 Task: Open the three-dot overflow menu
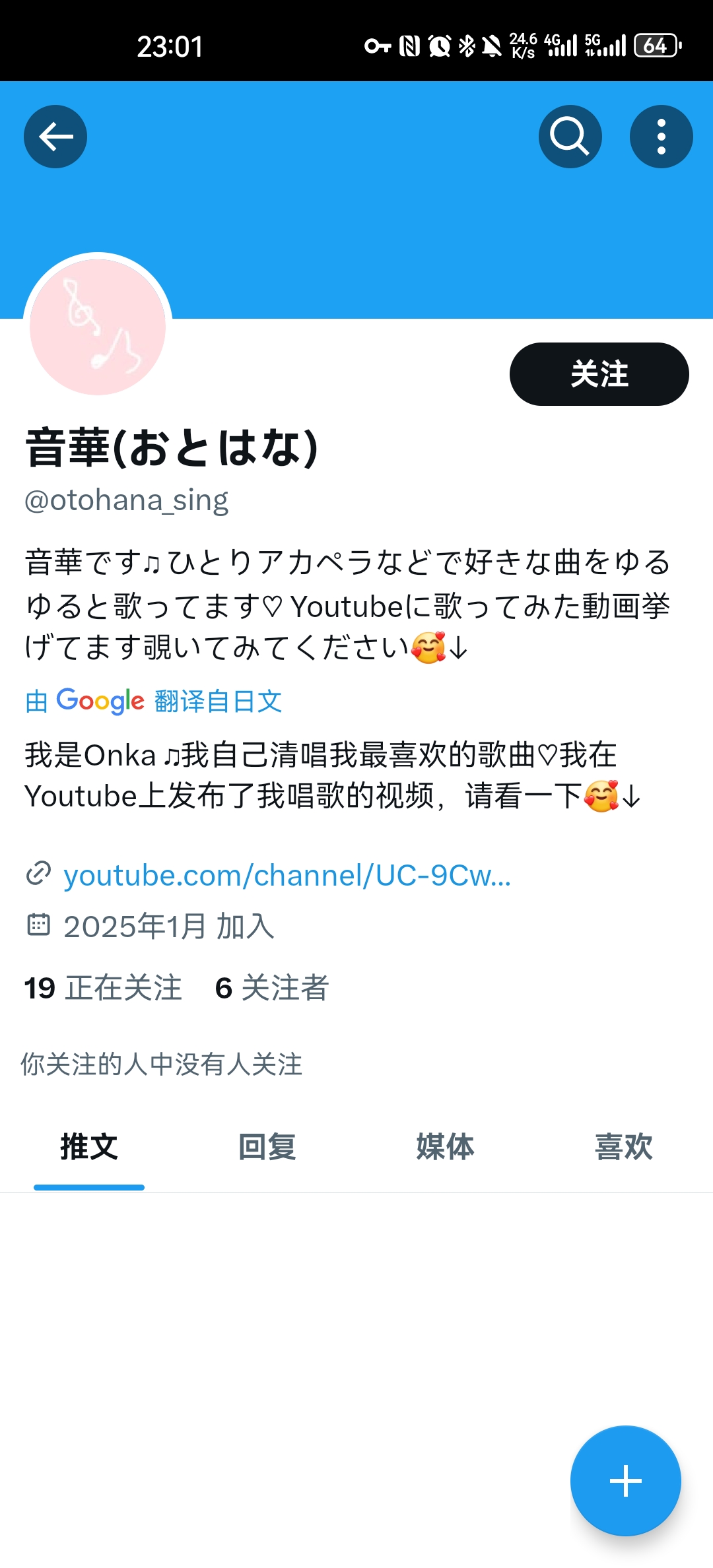click(x=661, y=137)
